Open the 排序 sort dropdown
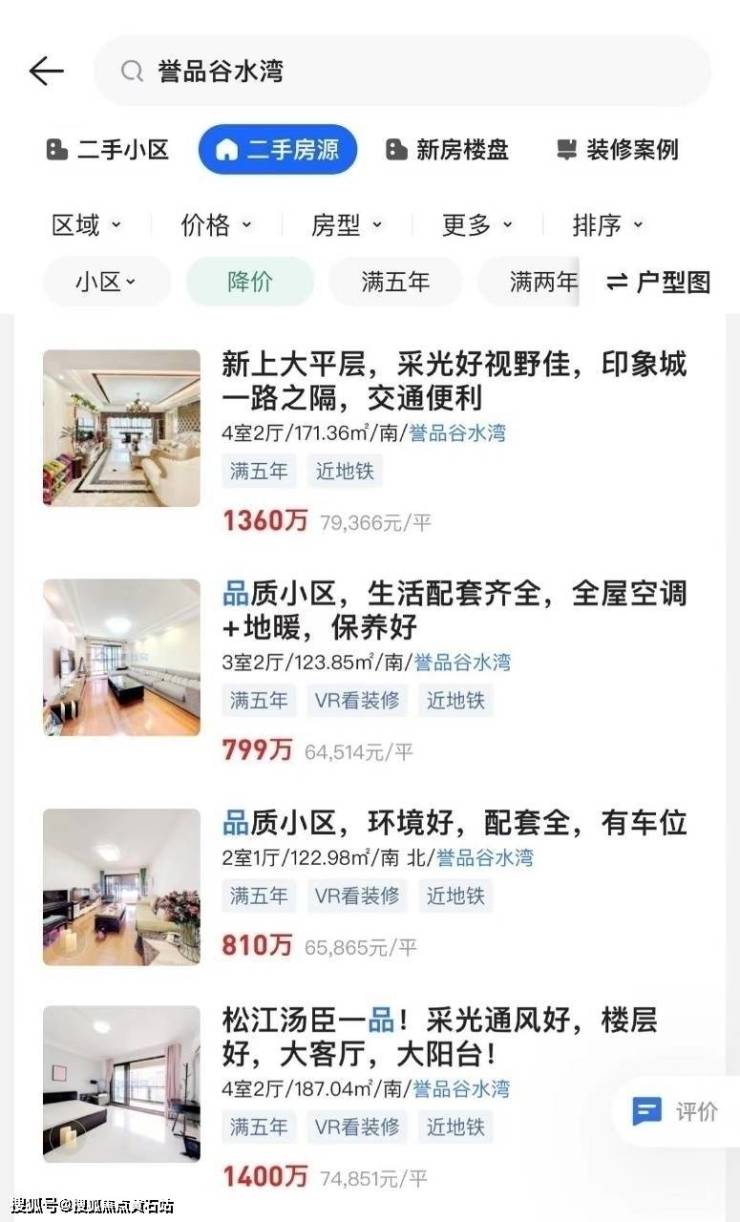The height and width of the screenshot is (1222, 740). [607, 225]
